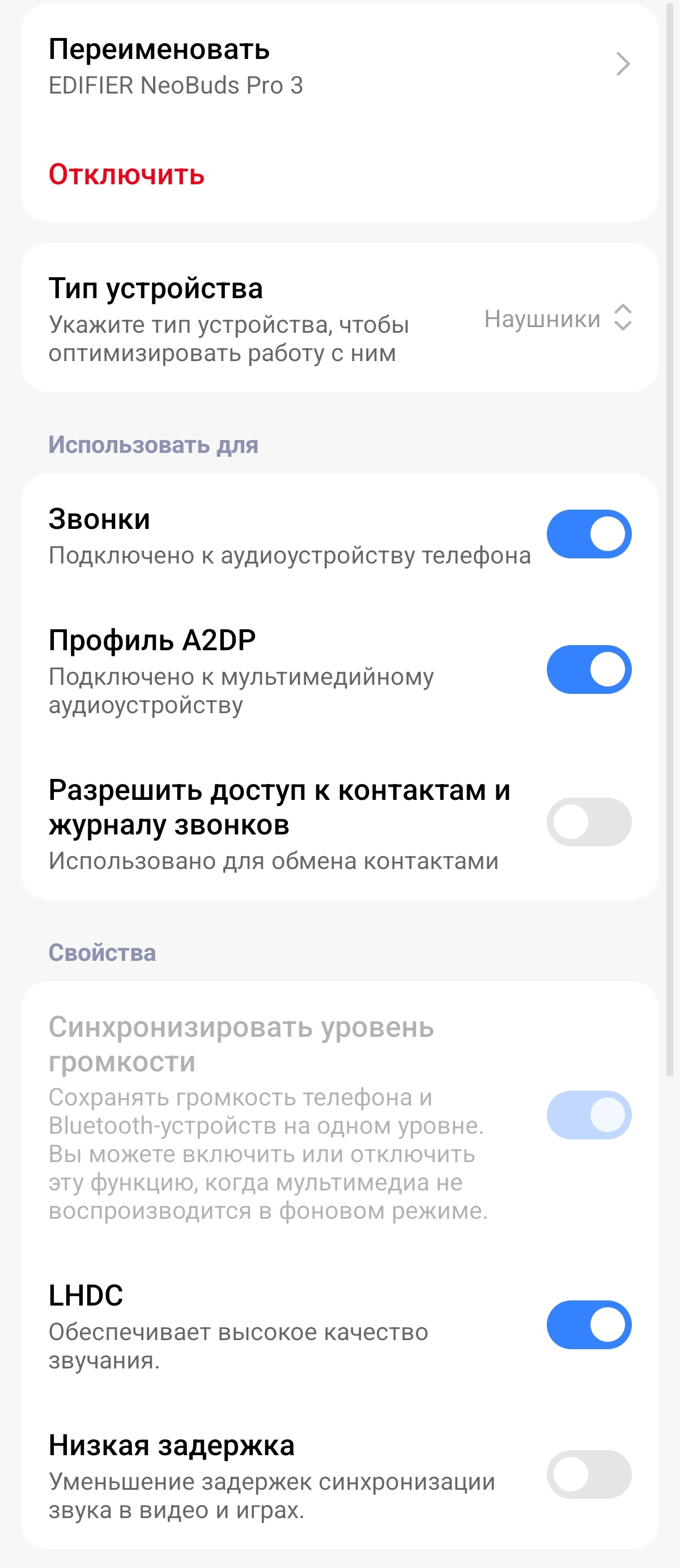680x1568 pixels.
Task: Open the Тип устройства dropdown
Action: [x=557, y=319]
